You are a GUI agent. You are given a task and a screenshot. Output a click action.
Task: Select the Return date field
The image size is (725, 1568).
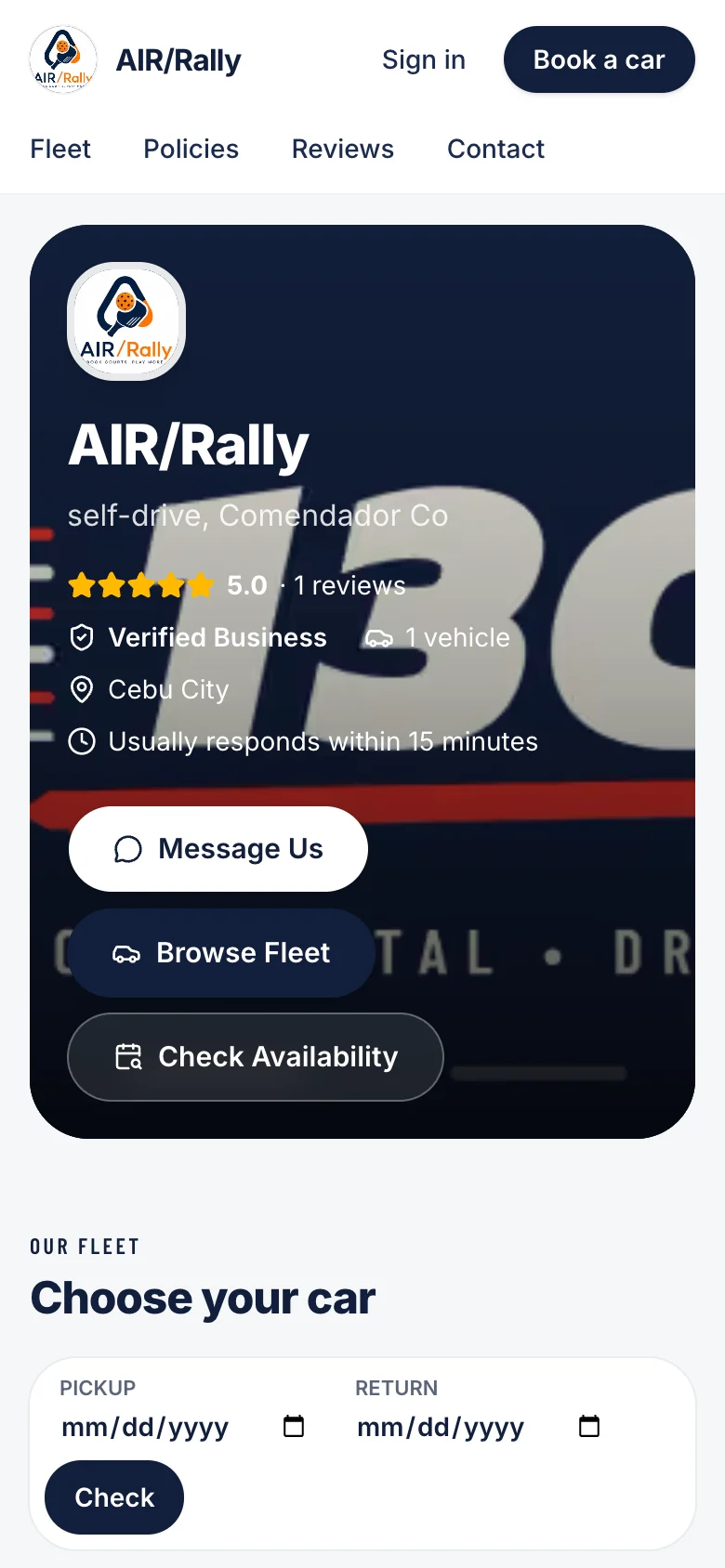click(x=479, y=1427)
